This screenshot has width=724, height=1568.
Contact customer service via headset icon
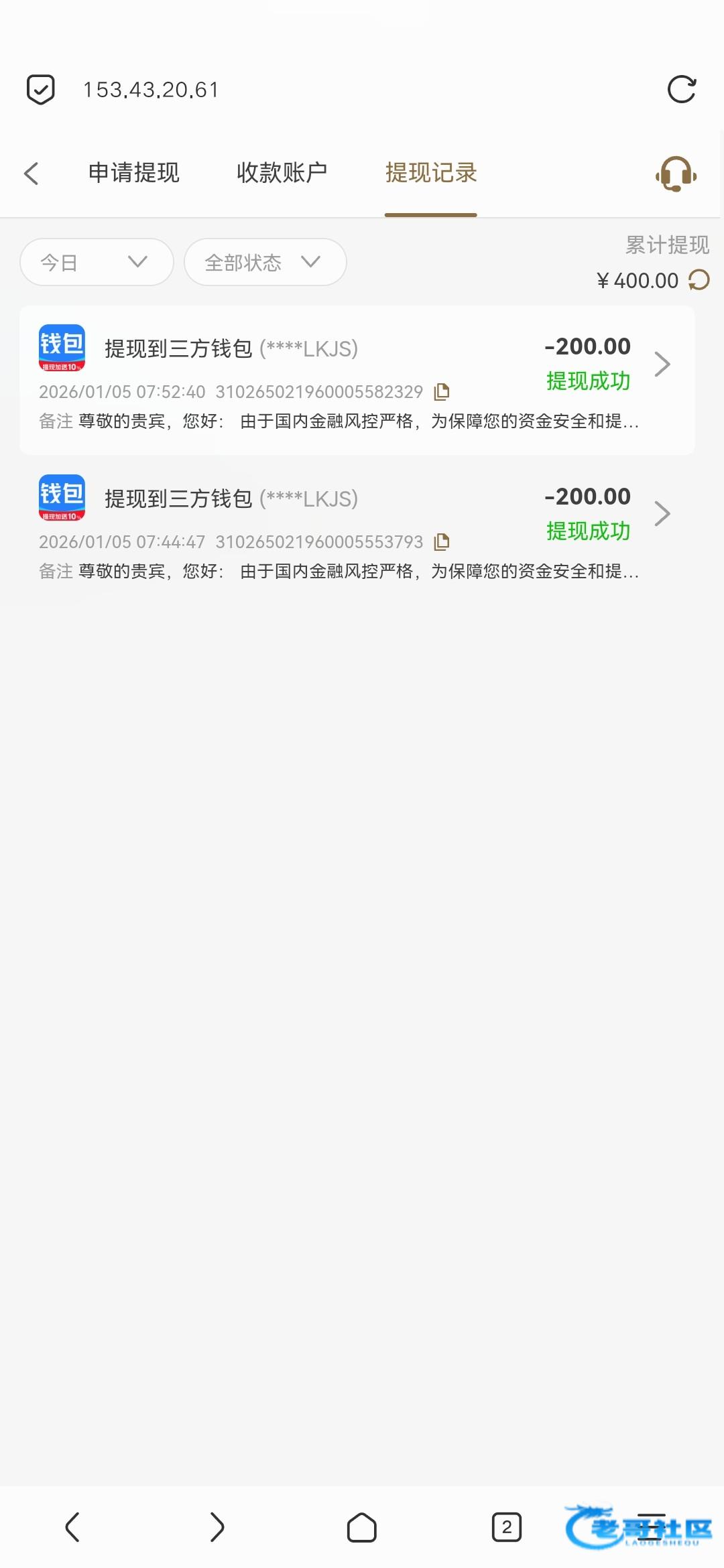coord(676,174)
